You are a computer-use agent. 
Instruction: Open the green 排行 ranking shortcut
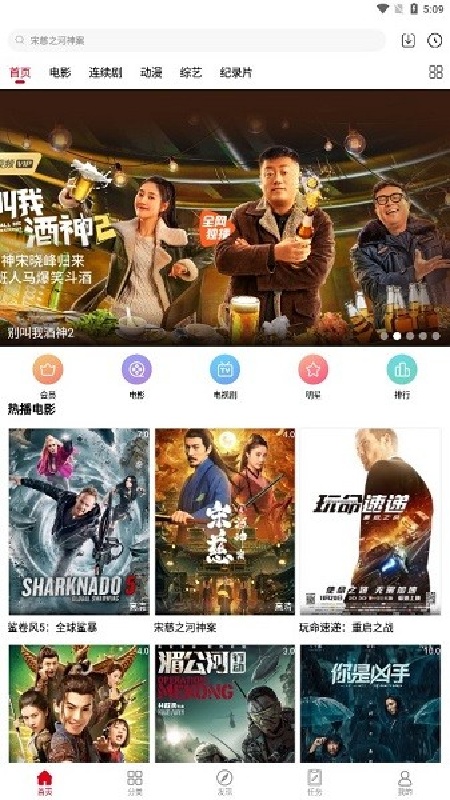coord(402,377)
